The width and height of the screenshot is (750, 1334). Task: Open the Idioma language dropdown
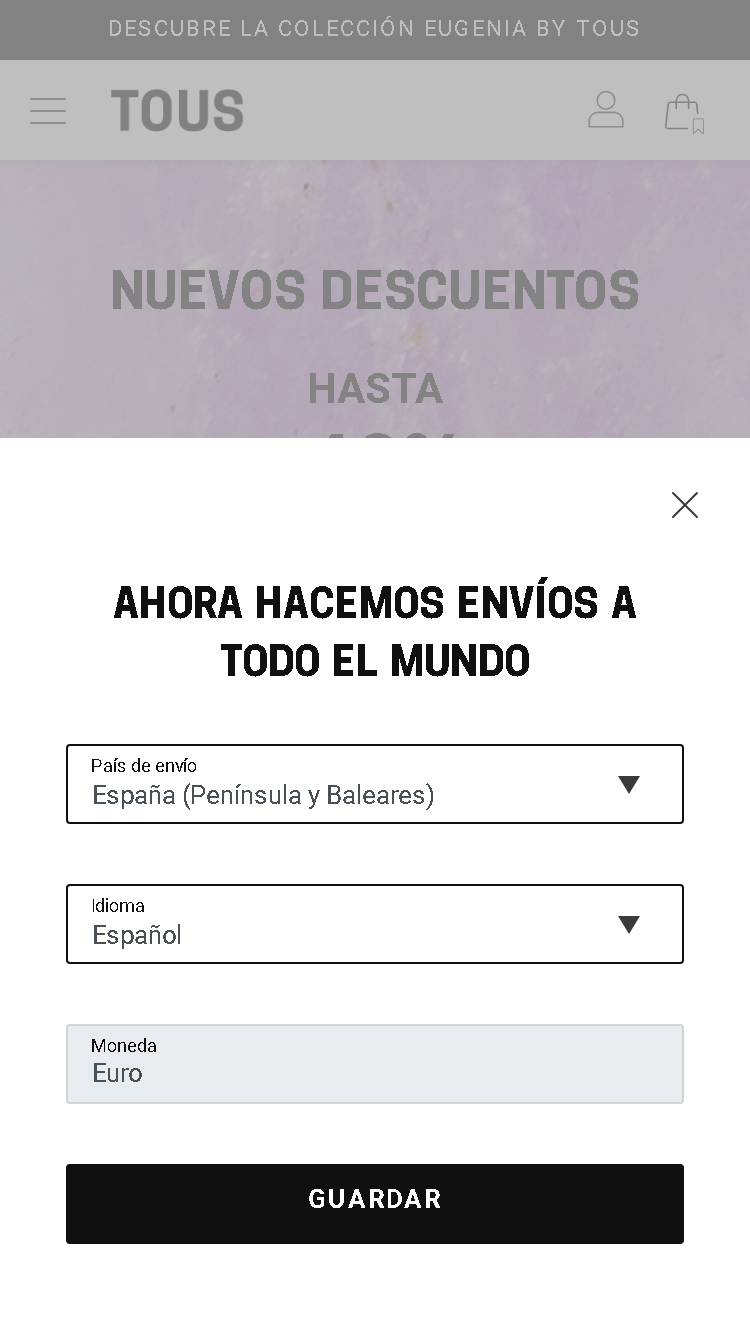point(375,924)
